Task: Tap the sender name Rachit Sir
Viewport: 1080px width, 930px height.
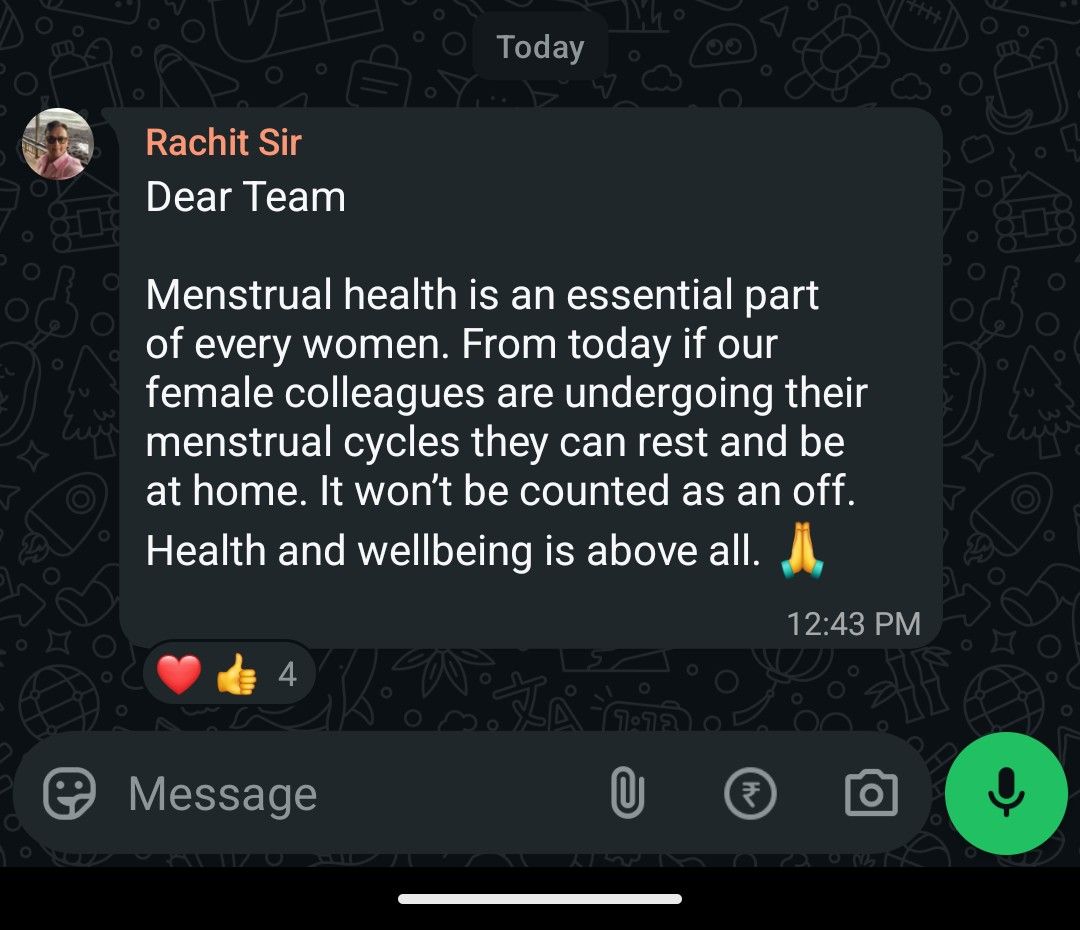Action: (223, 142)
